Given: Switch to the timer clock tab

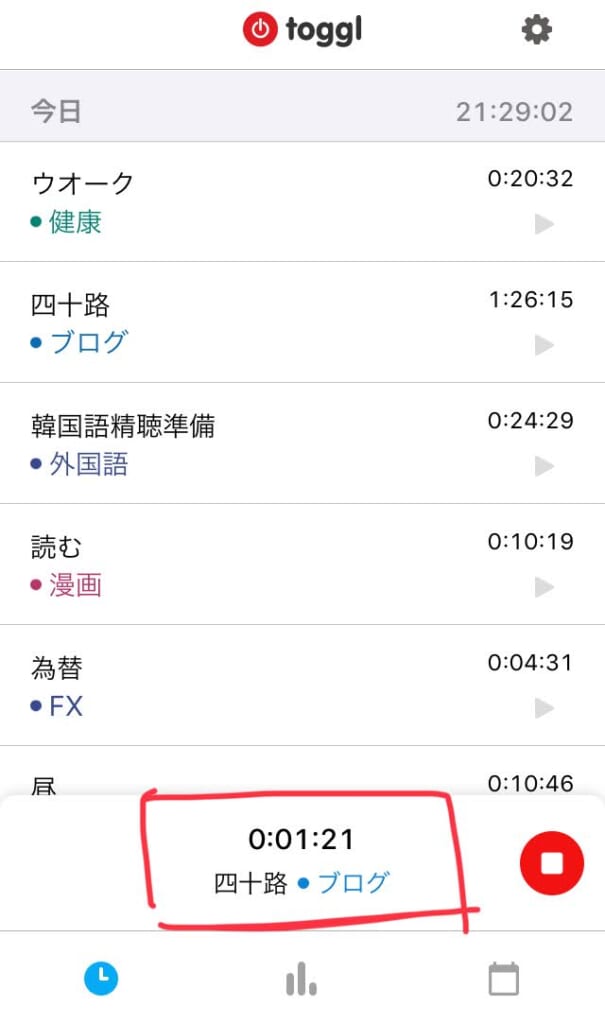Looking at the screenshot, I should pyautogui.click(x=101, y=979).
